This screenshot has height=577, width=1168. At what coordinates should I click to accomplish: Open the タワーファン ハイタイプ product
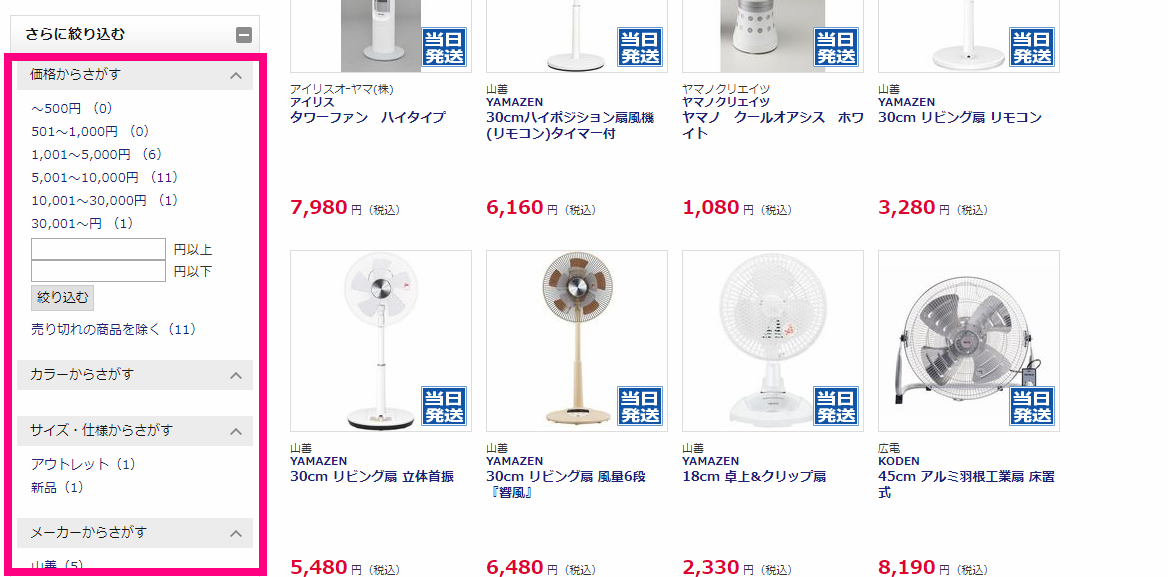tap(367, 118)
